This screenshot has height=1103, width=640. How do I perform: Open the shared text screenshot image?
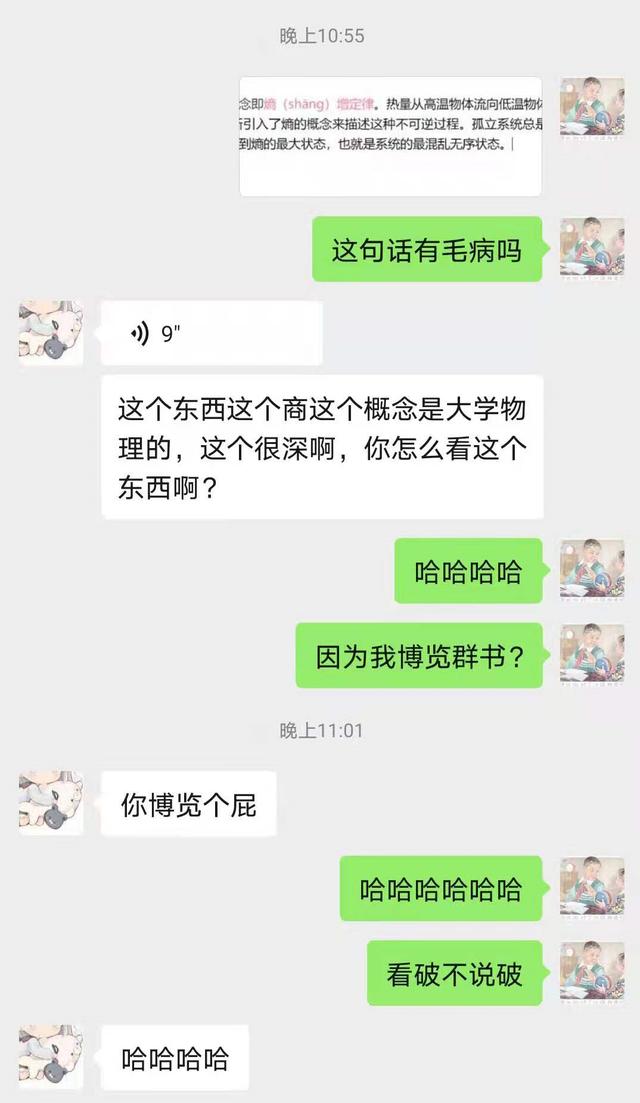390,137
